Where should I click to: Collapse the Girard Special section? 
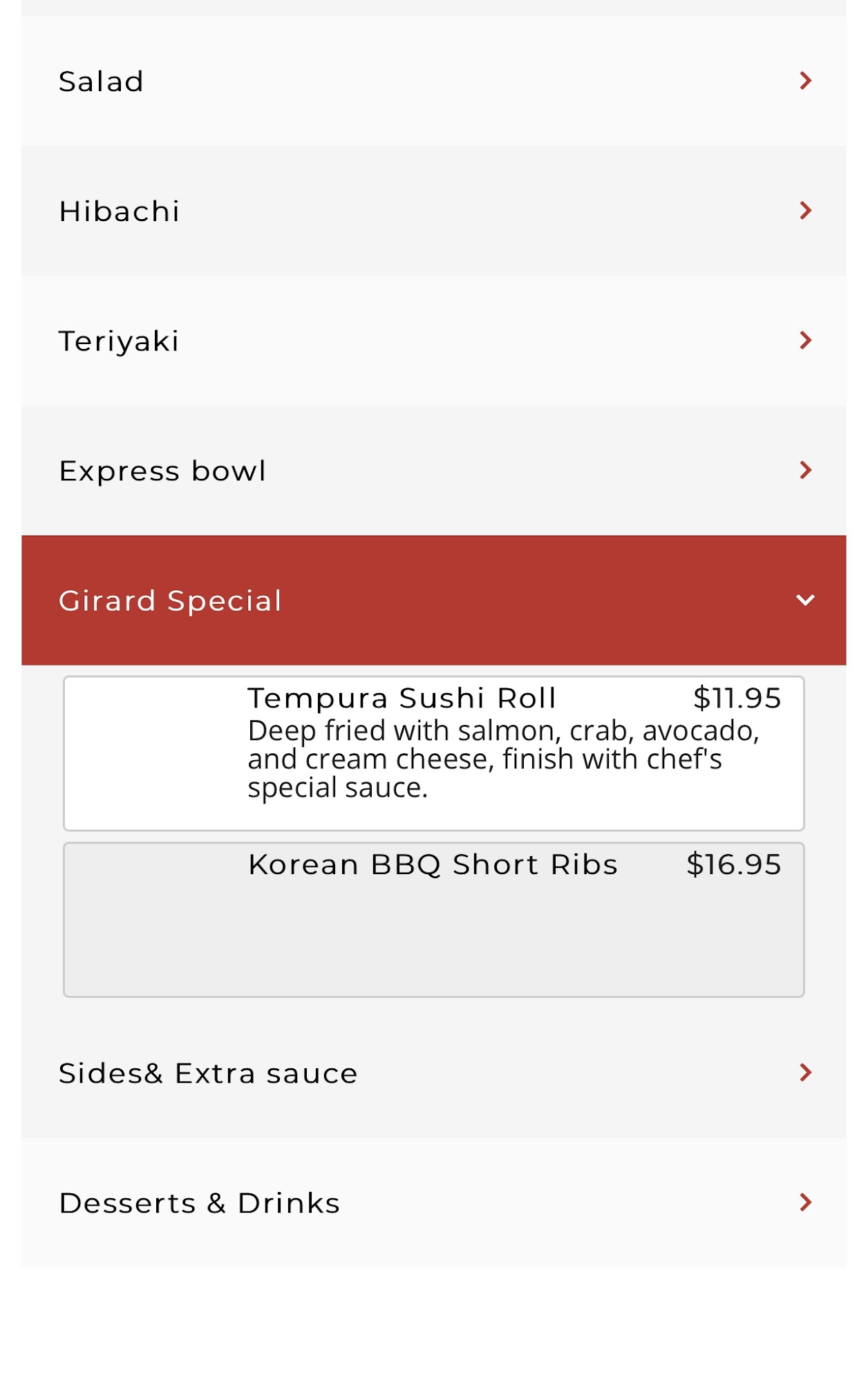[433, 600]
